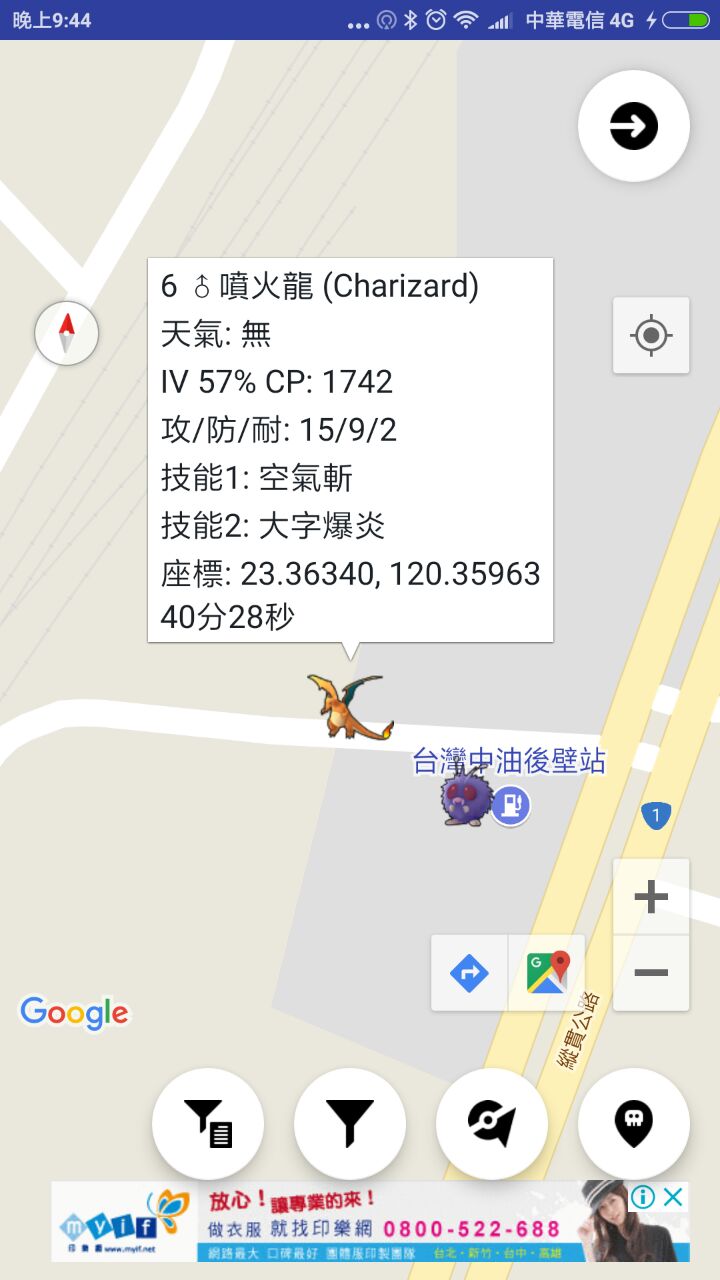Close the printing ad banner
The width and height of the screenshot is (720, 1280).
point(674,1197)
